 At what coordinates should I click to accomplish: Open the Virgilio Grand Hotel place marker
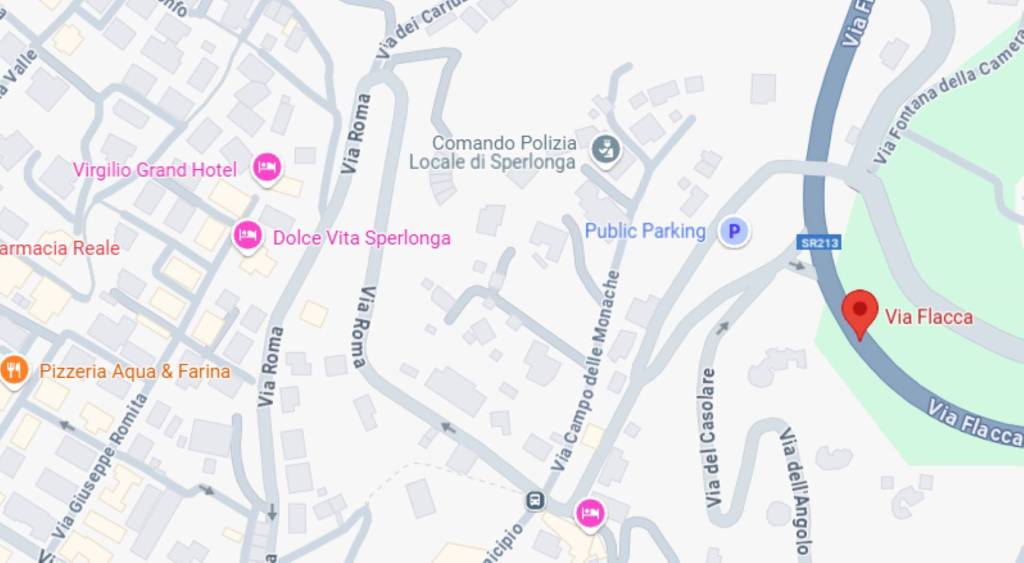[265, 168]
